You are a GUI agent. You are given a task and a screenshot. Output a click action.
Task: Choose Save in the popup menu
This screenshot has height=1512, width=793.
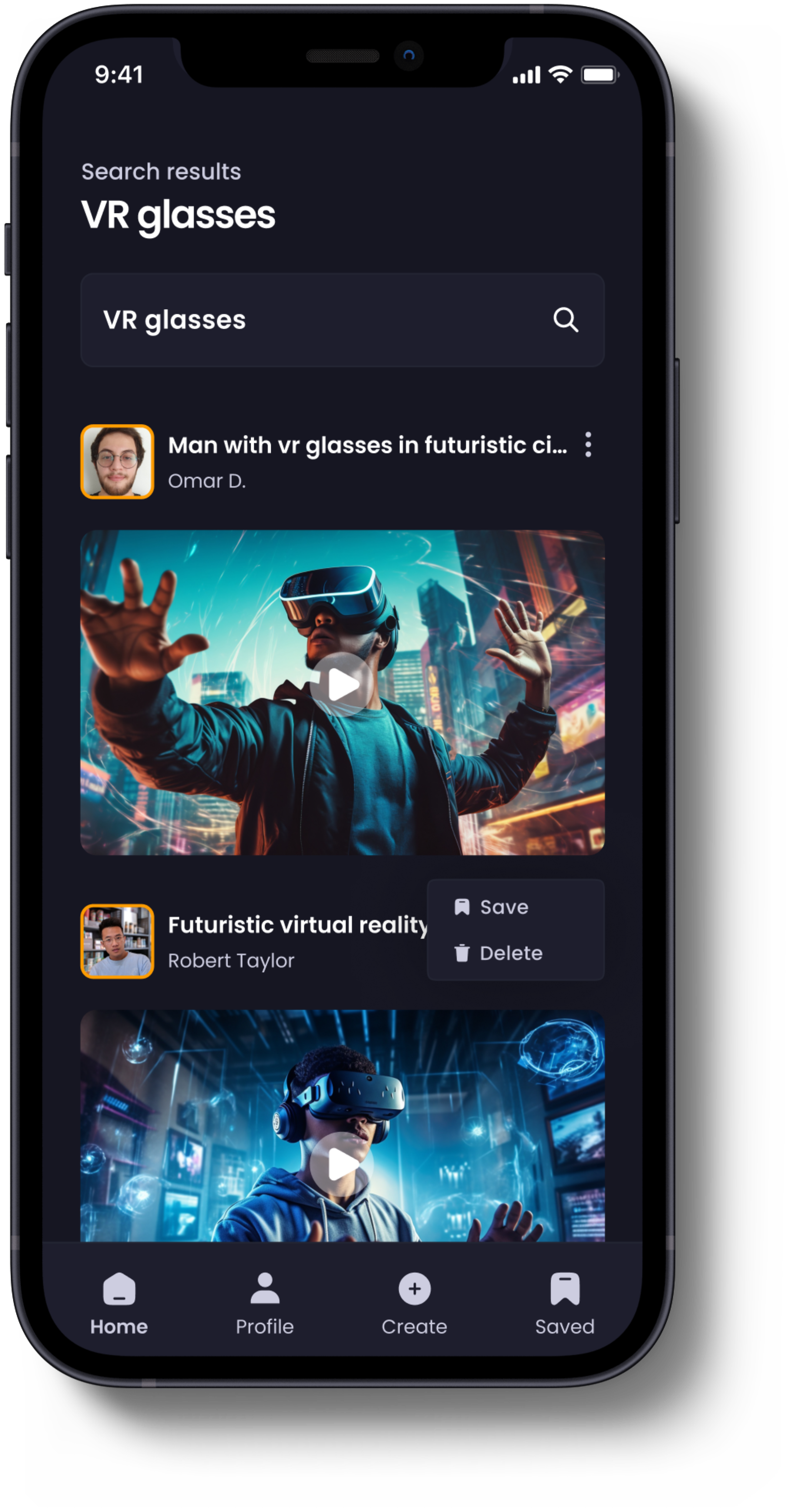click(504, 907)
